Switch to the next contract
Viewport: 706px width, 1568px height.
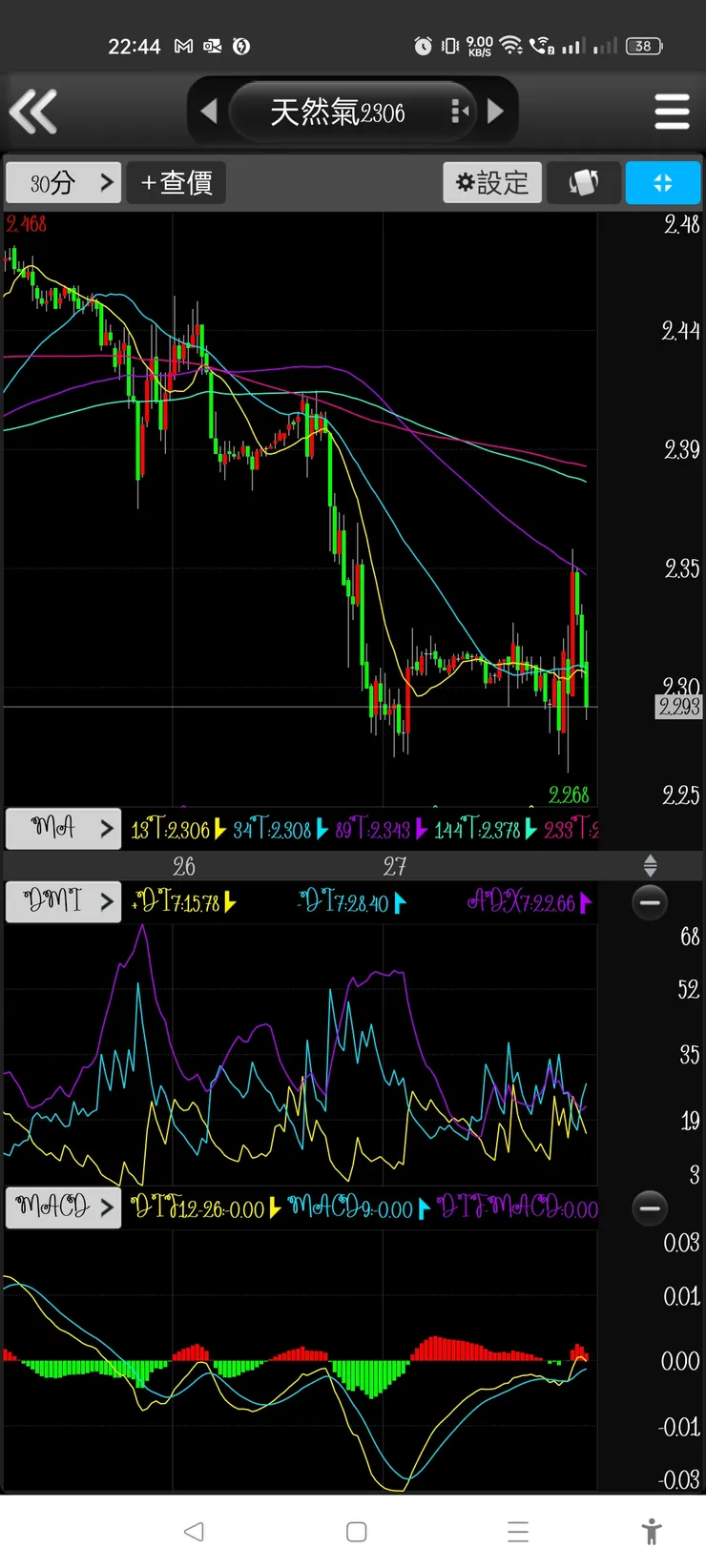[495, 112]
